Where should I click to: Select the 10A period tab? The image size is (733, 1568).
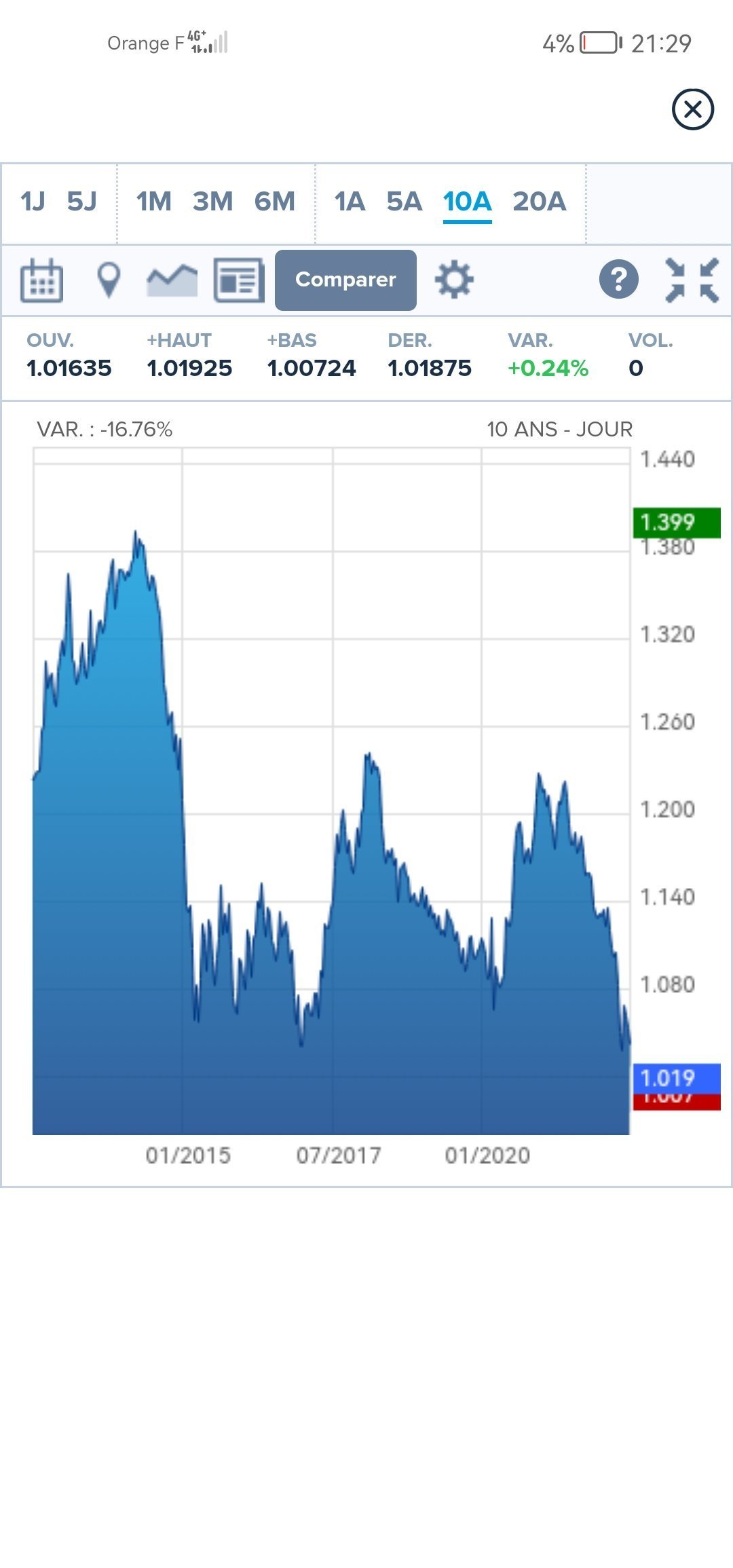tap(467, 202)
